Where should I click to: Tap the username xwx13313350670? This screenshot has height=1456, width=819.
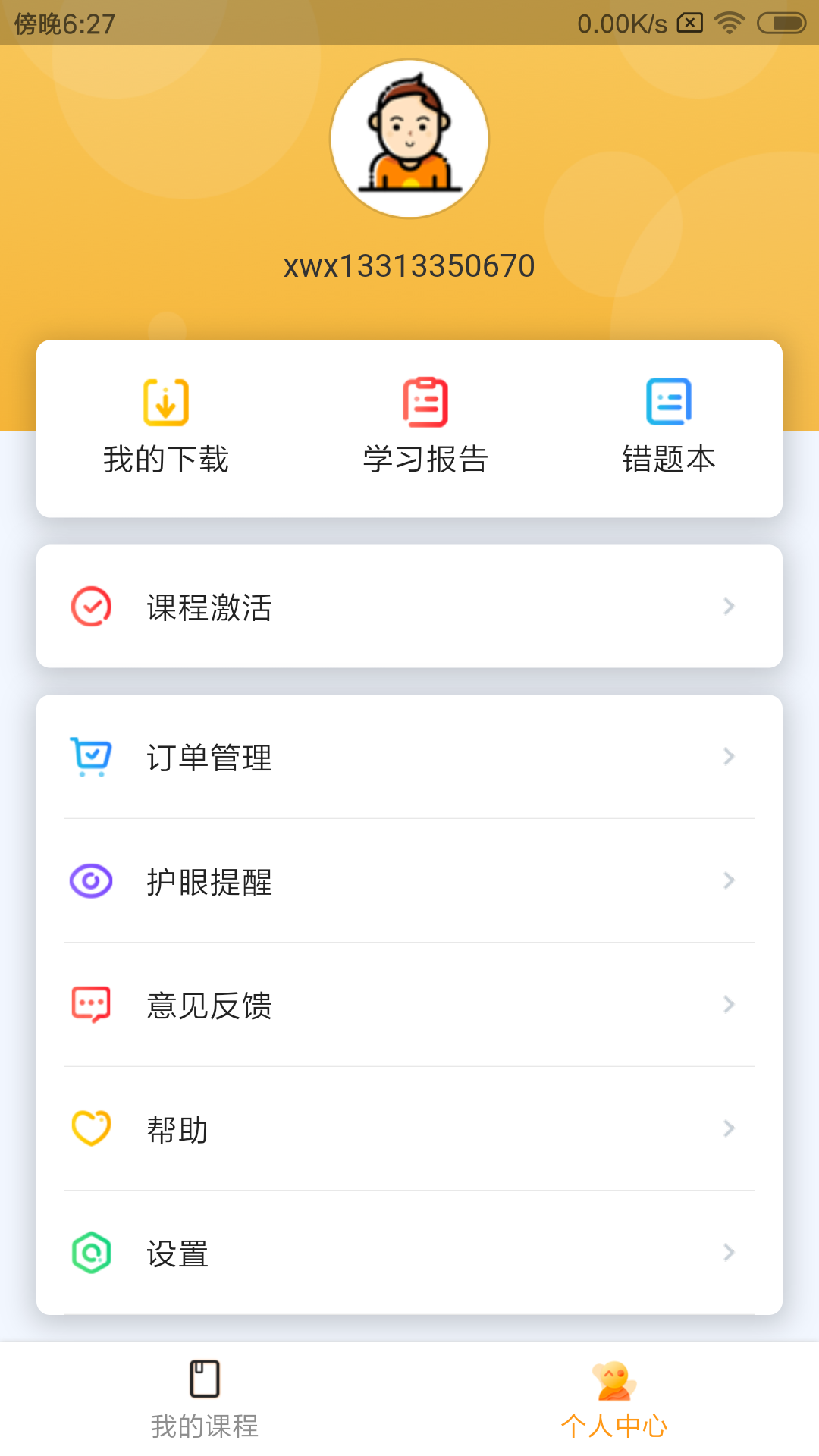pos(409,265)
